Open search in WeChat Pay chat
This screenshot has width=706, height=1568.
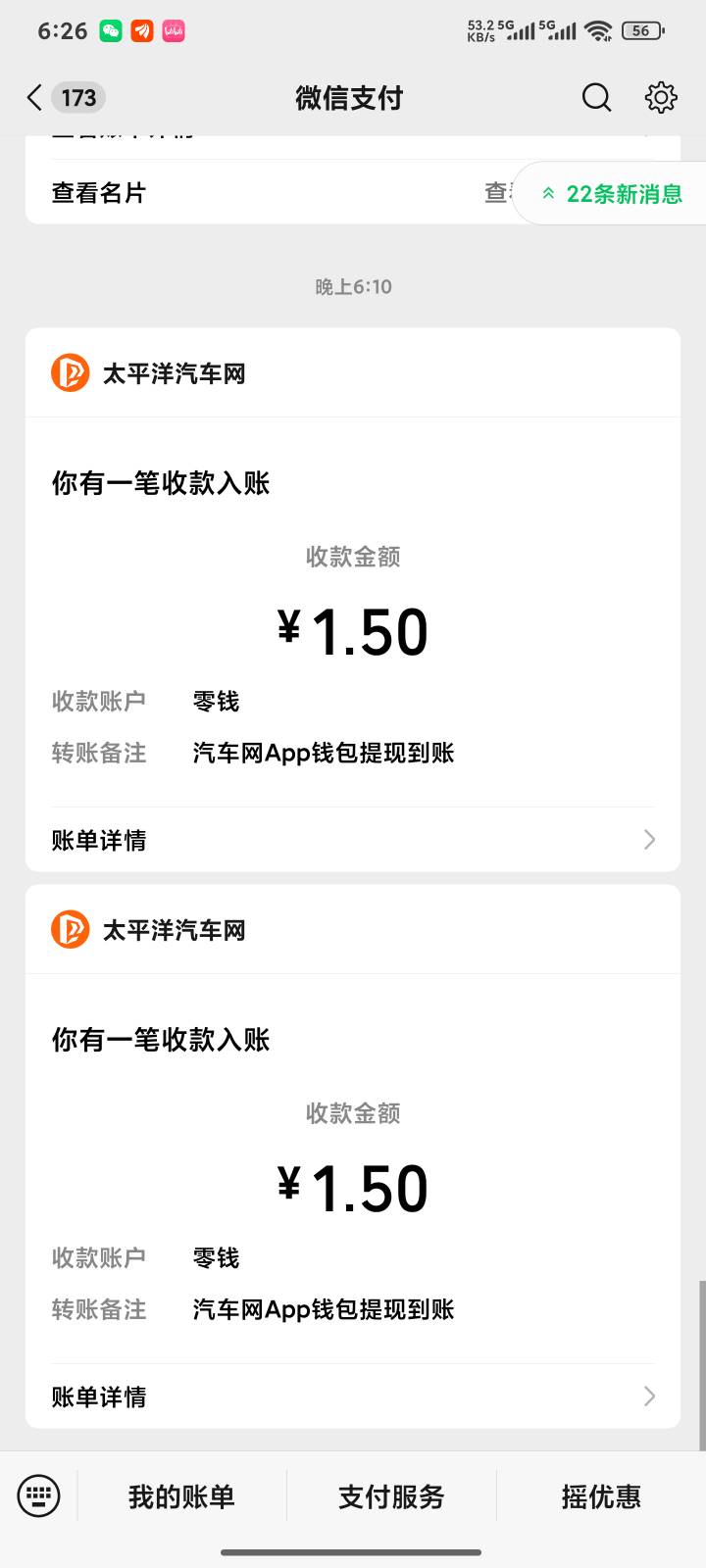click(x=596, y=97)
